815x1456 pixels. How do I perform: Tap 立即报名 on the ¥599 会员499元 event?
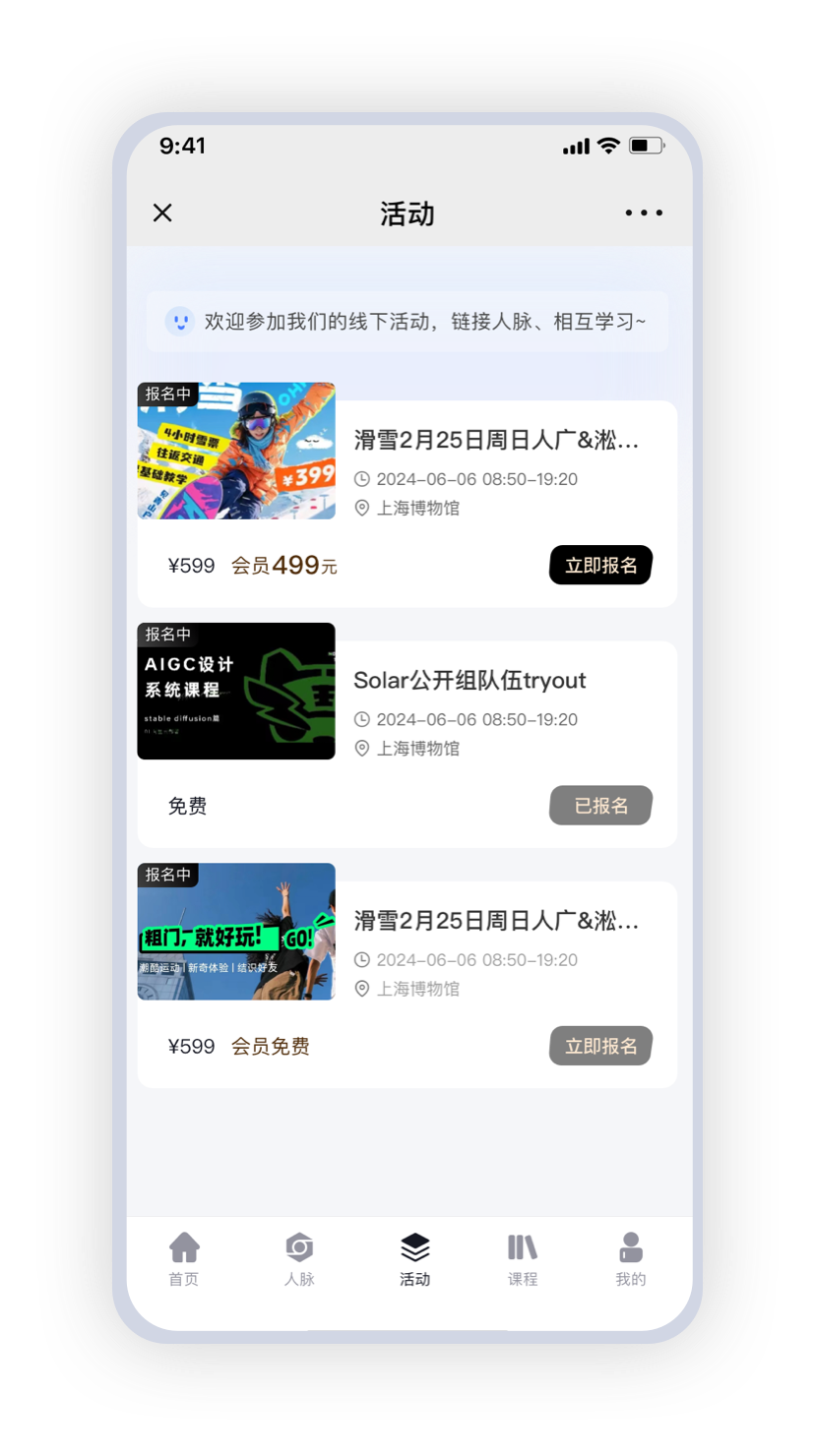coord(600,566)
